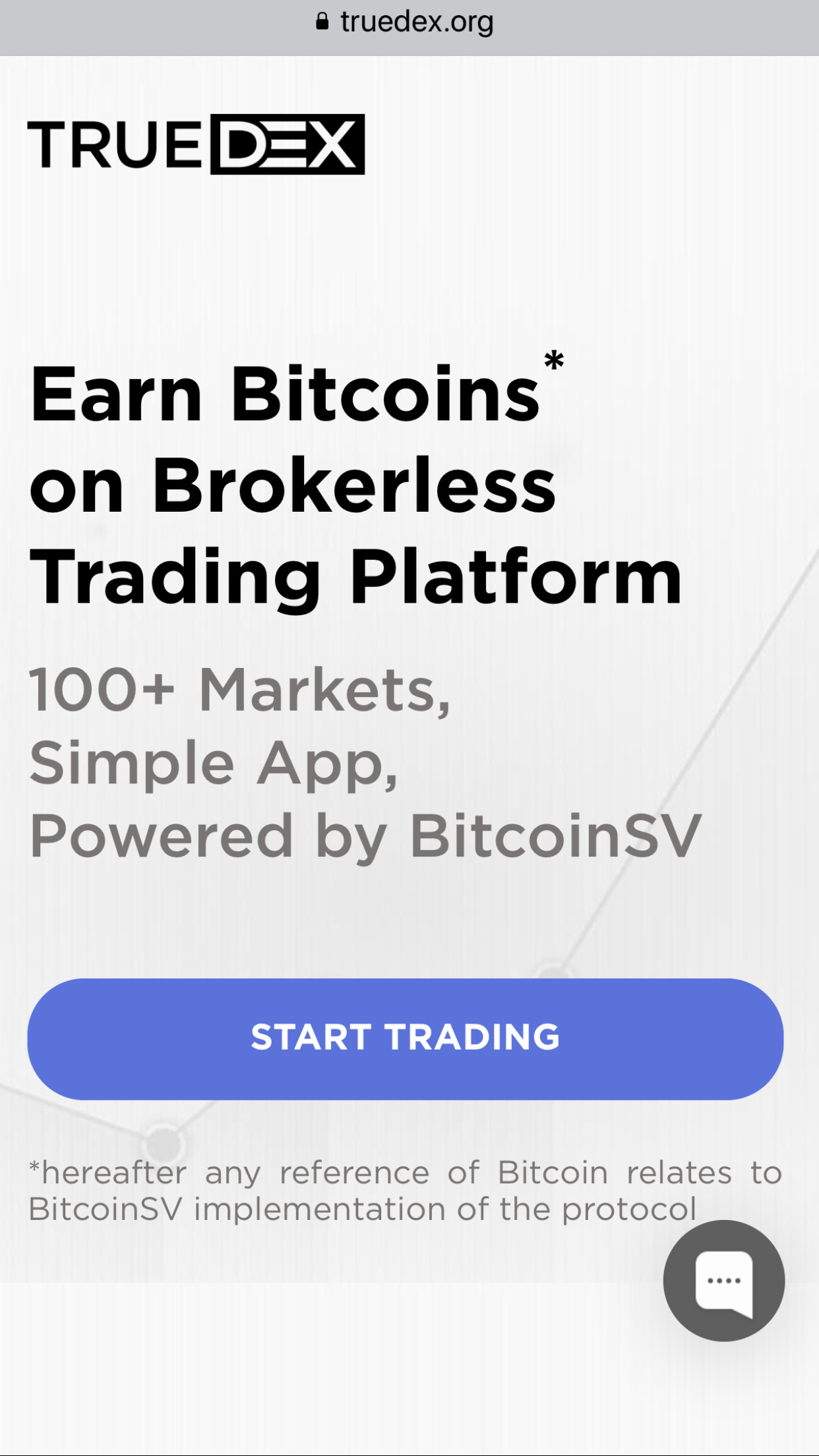
Task: Open the TrueDEX logo home link
Action: click(196, 144)
